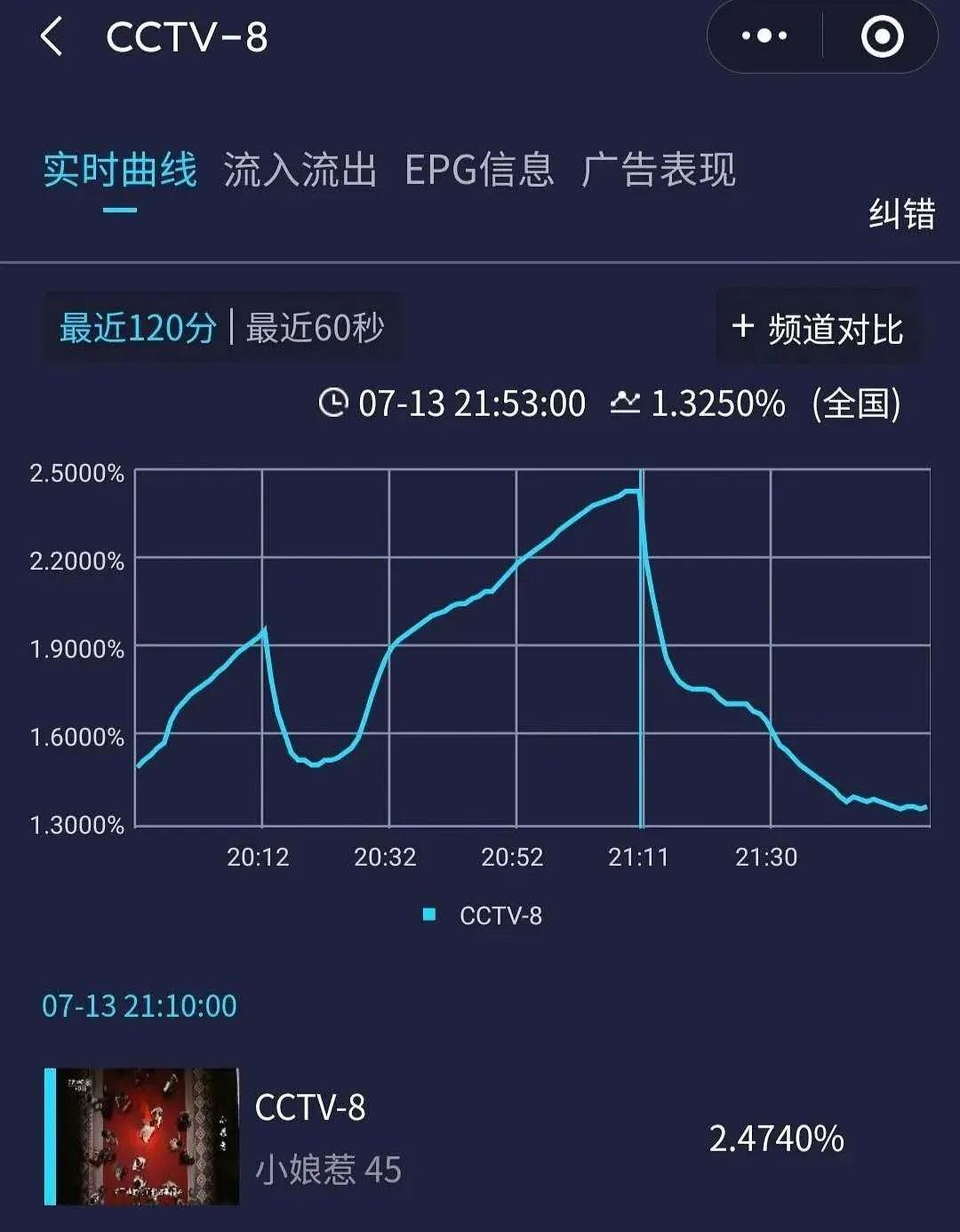Image resolution: width=960 pixels, height=1232 pixels.
Task: Select the 实时曲线 tab
Action: click(x=120, y=170)
